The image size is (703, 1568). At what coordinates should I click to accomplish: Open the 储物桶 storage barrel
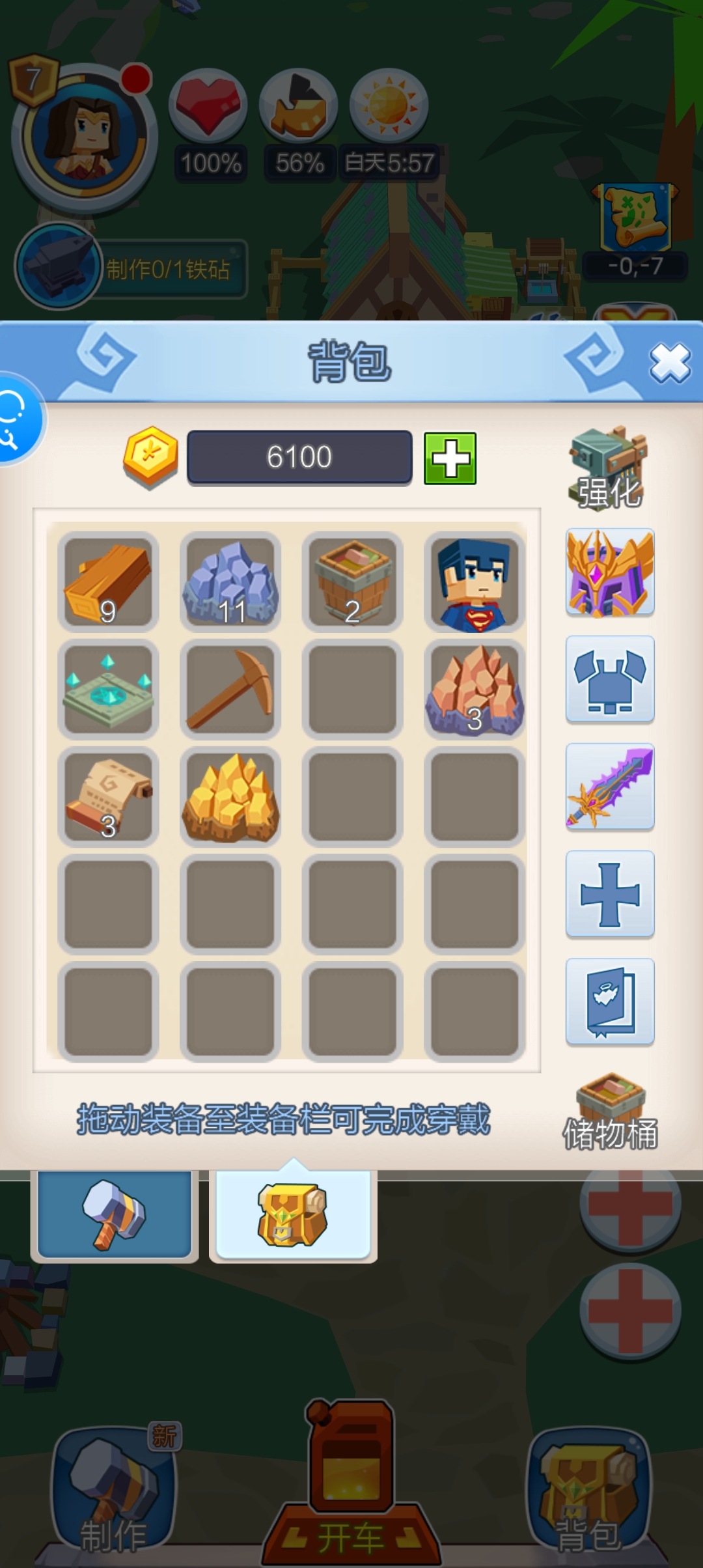(x=610, y=1112)
